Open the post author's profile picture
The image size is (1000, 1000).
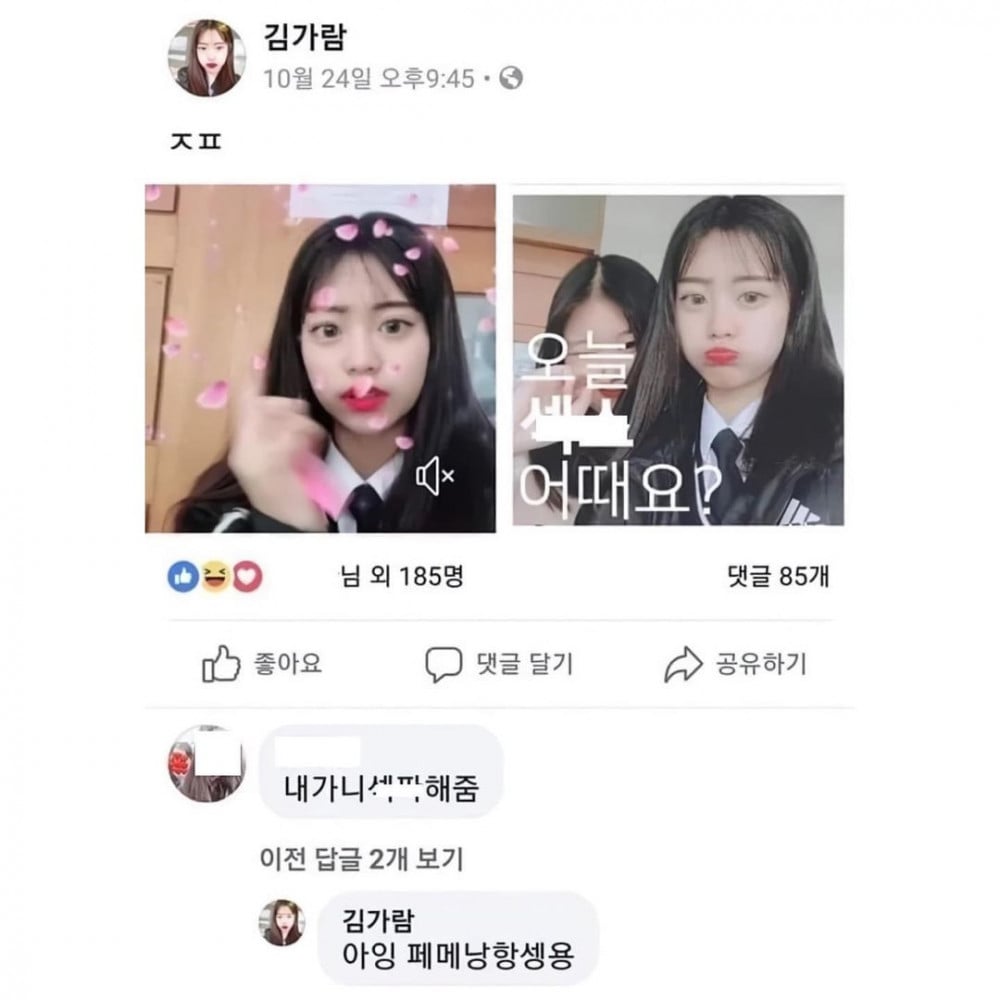pos(205,58)
